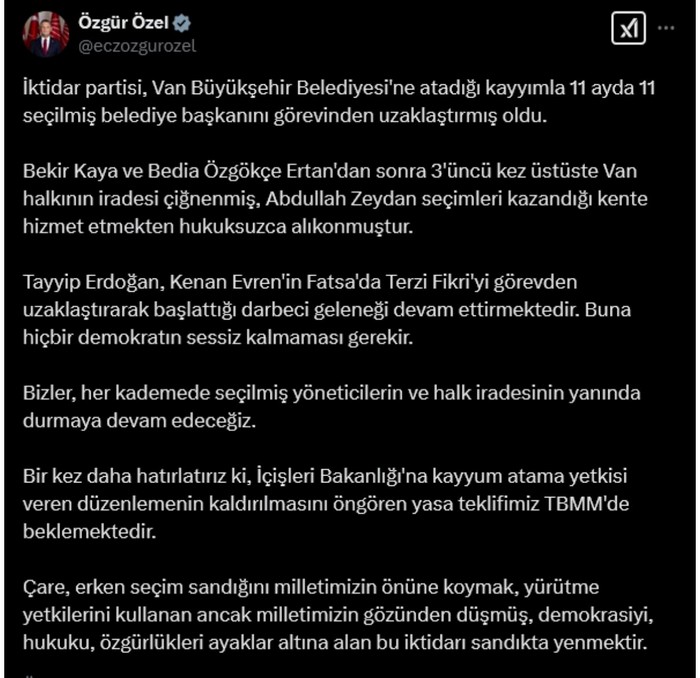Open Özgür Özel's profile picture
The height and width of the screenshot is (678, 700).
point(45,32)
